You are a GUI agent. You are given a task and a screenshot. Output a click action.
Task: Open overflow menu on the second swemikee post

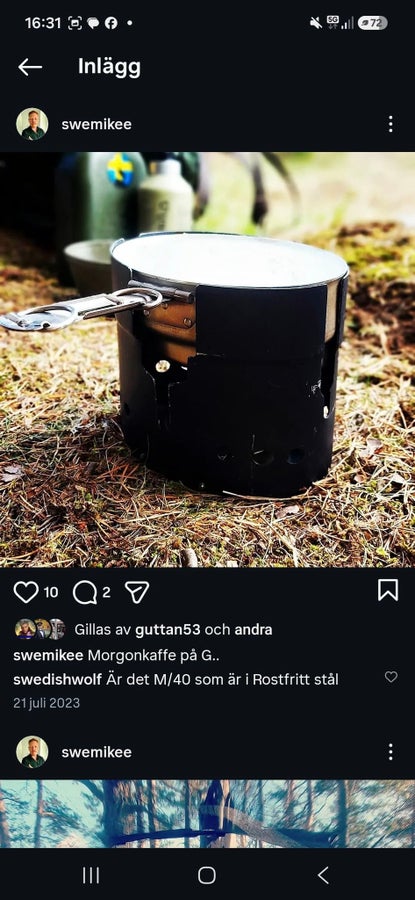pyautogui.click(x=390, y=752)
